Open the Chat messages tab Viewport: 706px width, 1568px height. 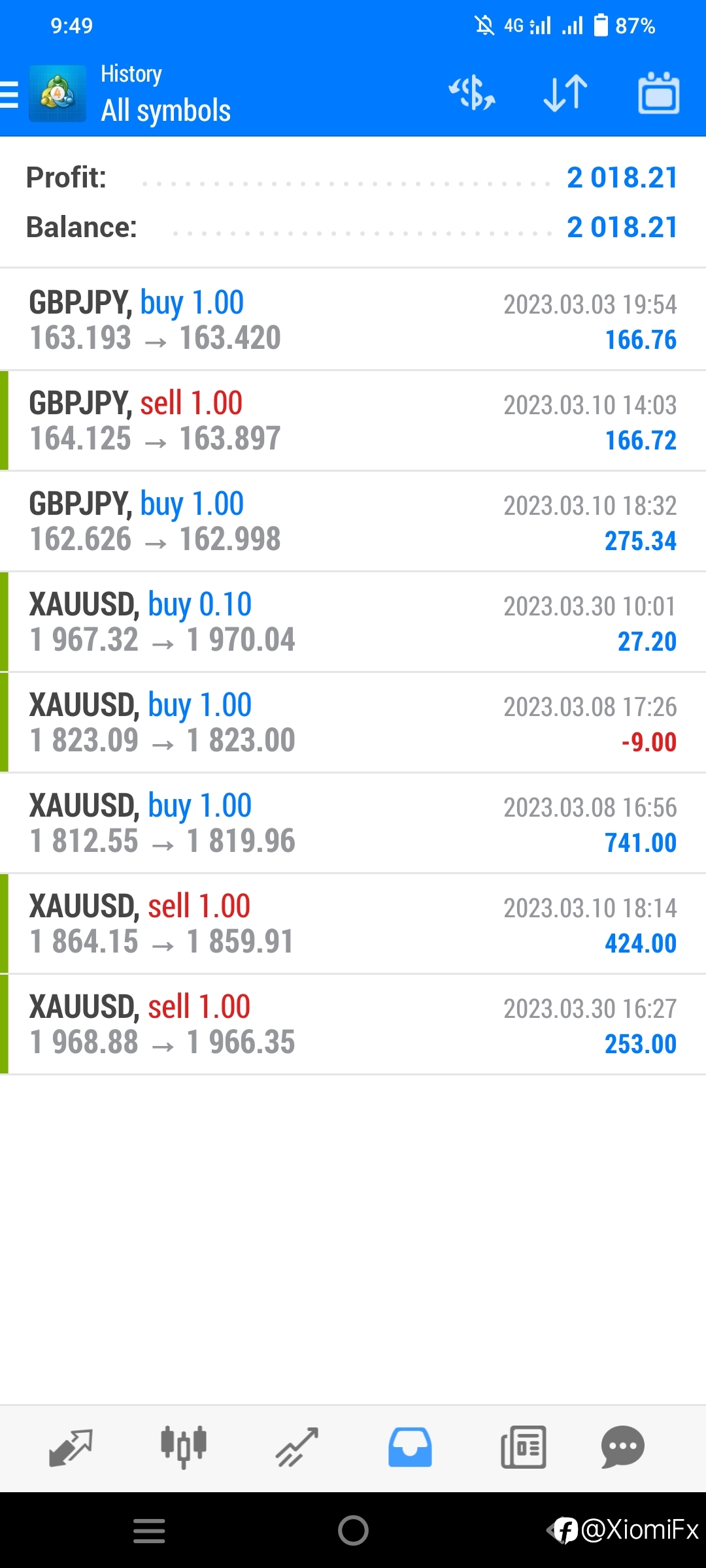(623, 1446)
